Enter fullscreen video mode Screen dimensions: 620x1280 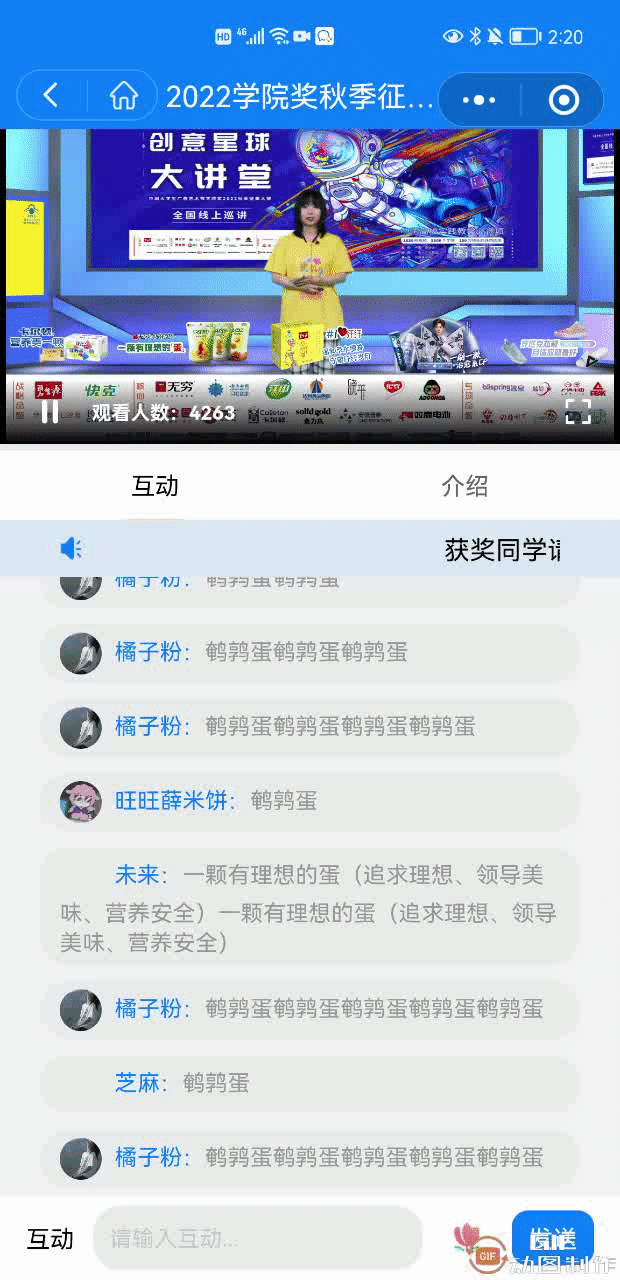pos(578,412)
